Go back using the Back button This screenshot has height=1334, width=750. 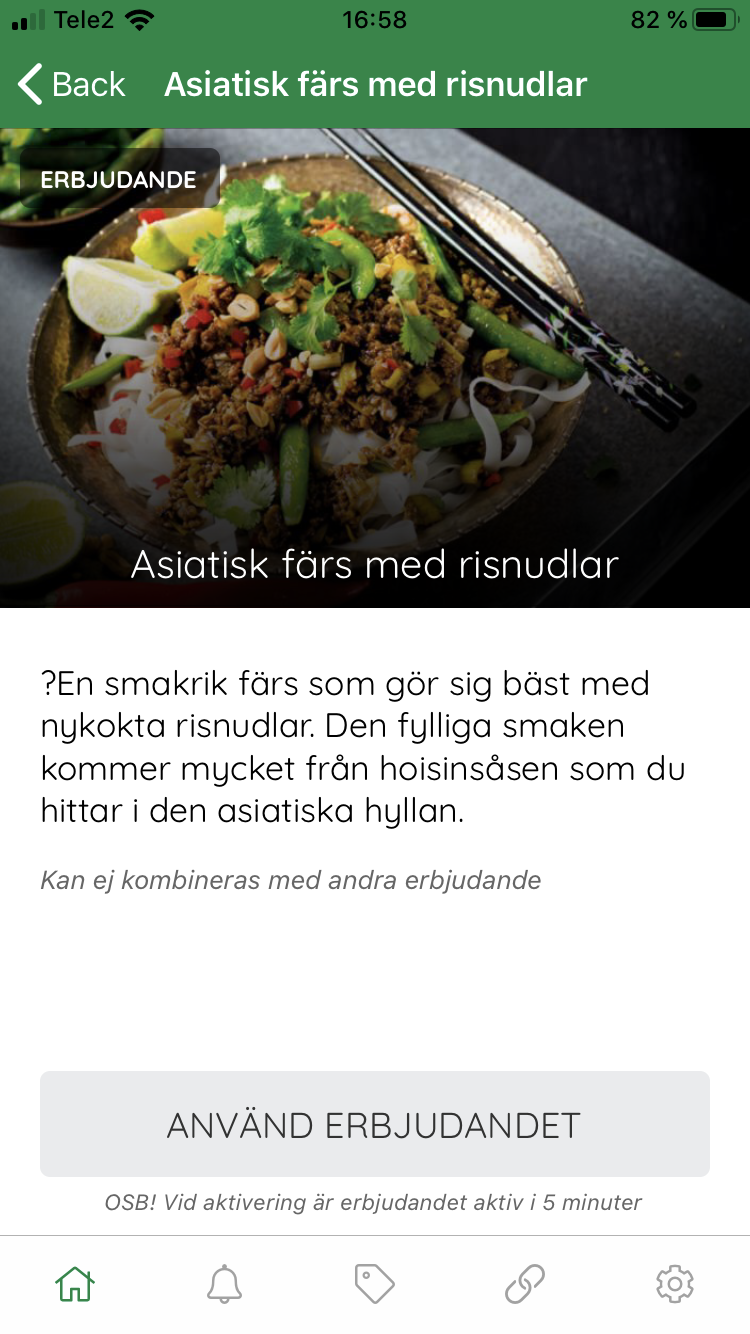[x=72, y=85]
